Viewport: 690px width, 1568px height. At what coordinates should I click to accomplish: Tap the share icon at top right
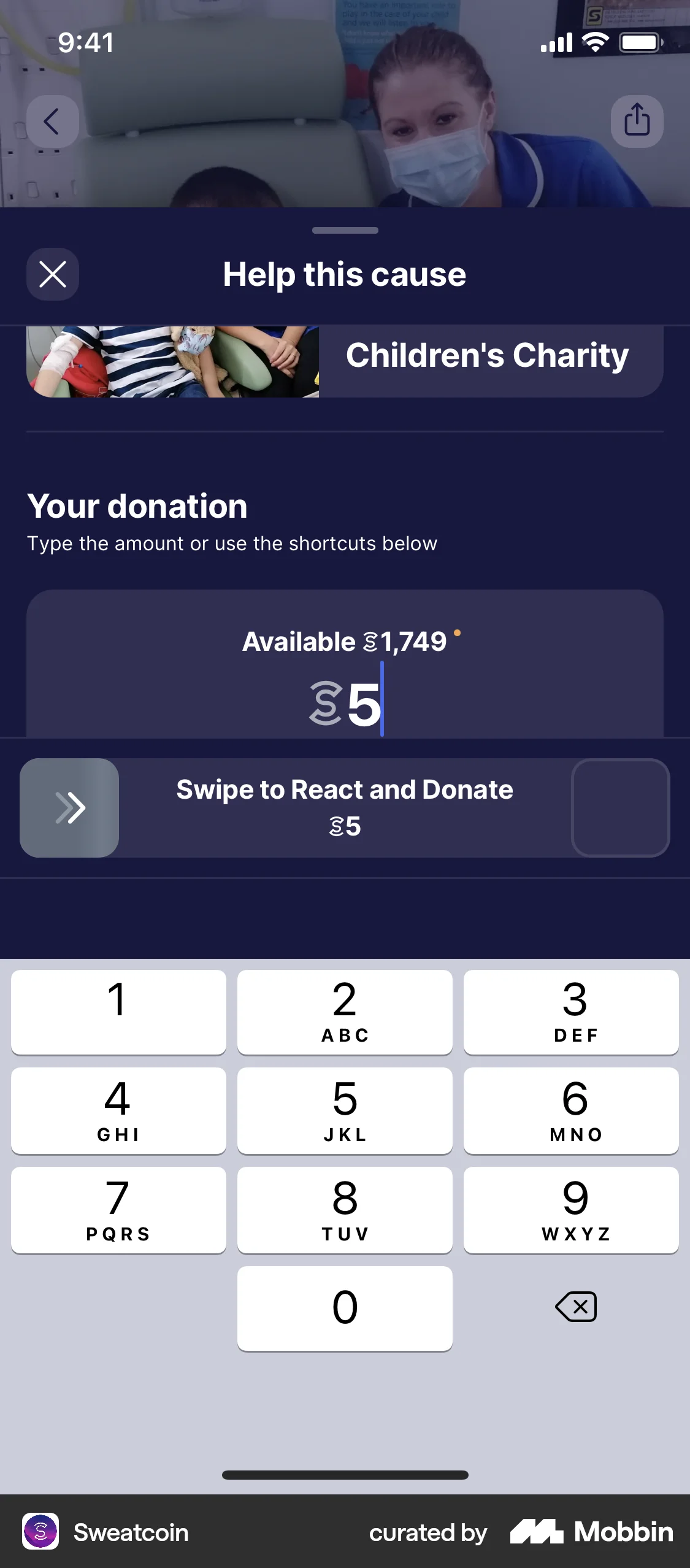[637, 121]
